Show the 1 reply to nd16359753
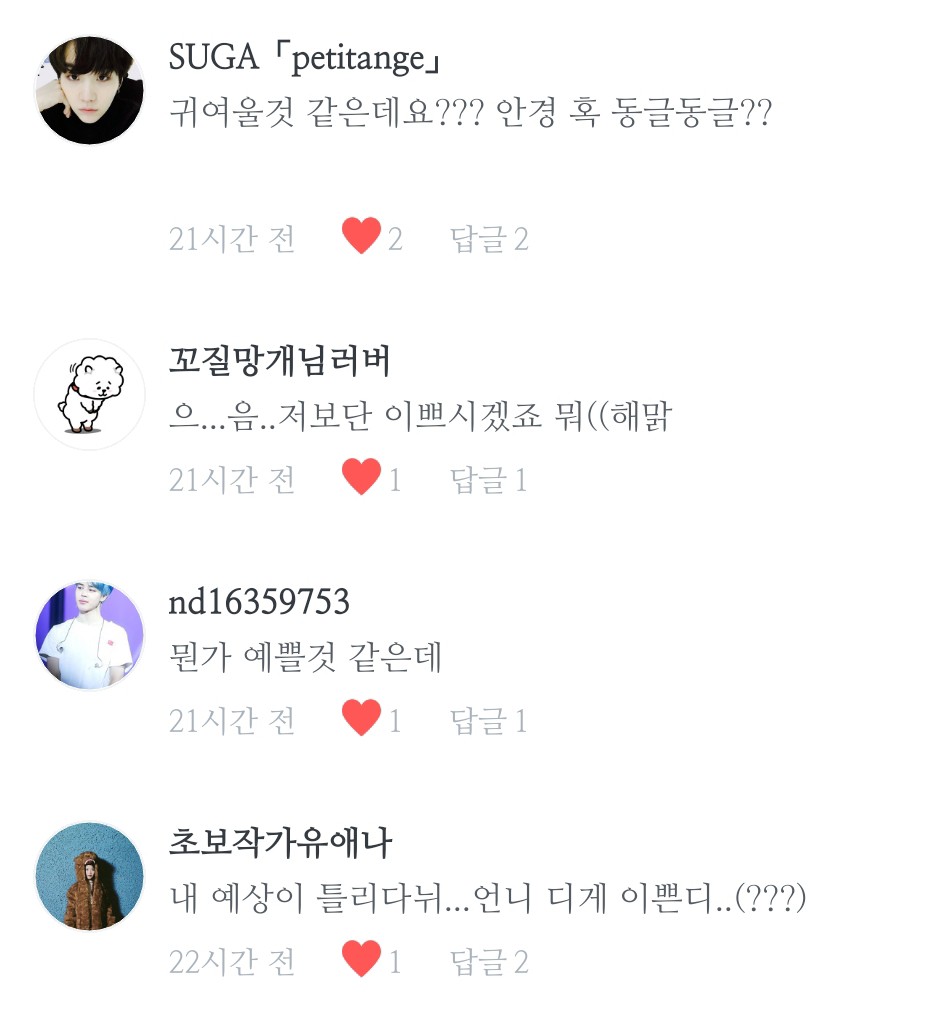Screen dimensions: 931x1021 (488, 721)
